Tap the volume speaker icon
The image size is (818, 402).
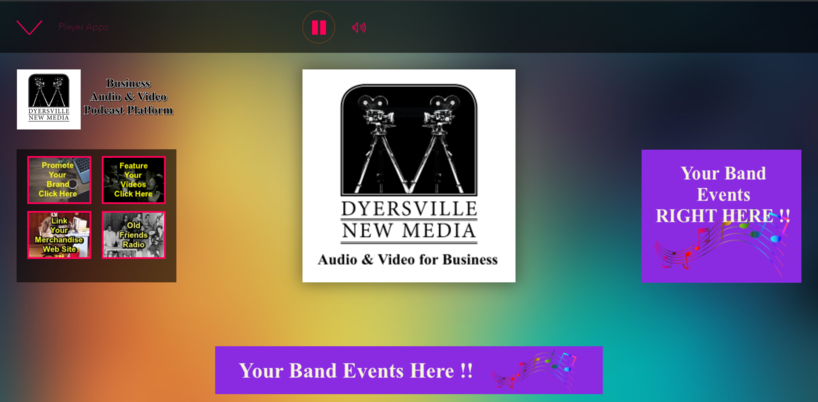click(358, 27)
